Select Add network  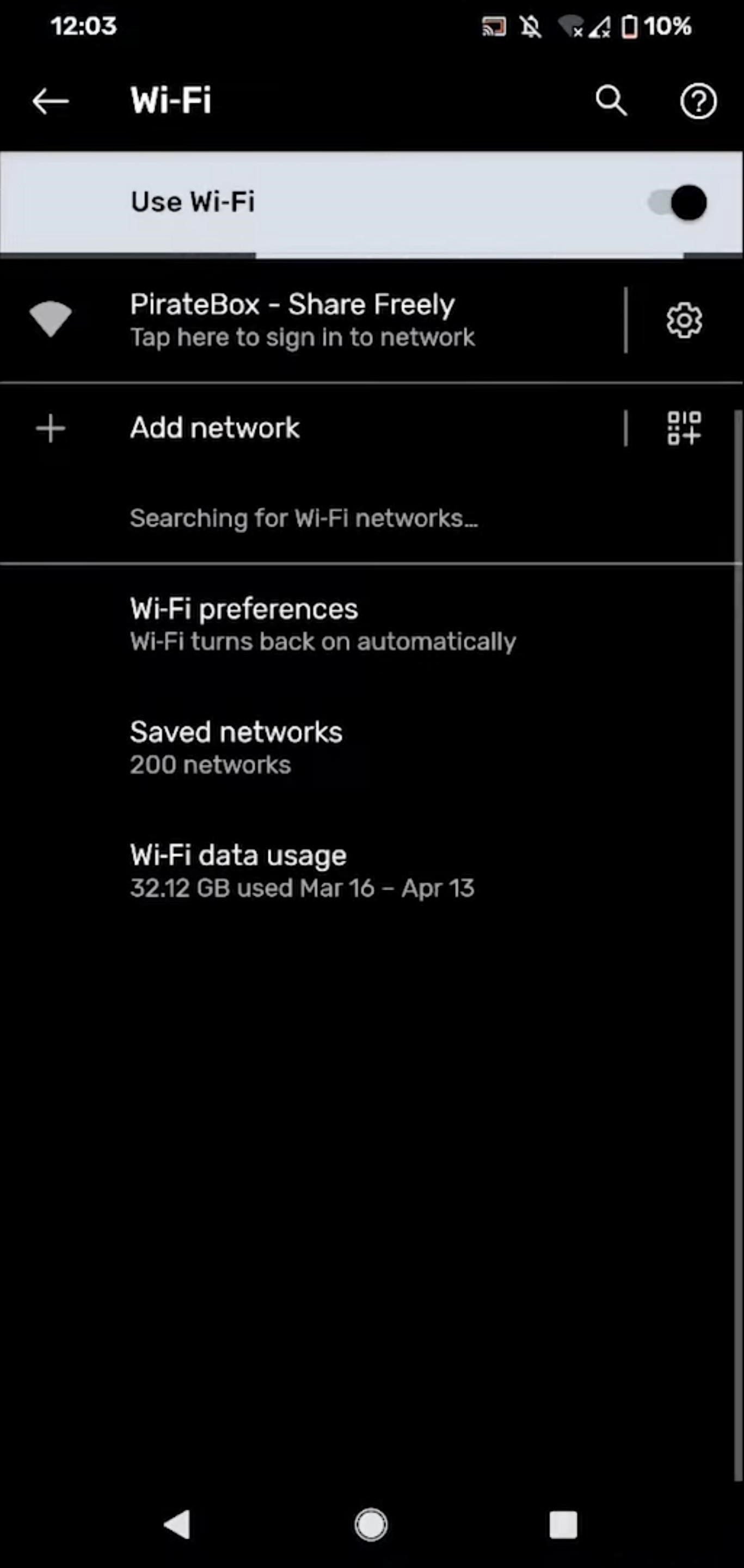click(x=215, y=428)
